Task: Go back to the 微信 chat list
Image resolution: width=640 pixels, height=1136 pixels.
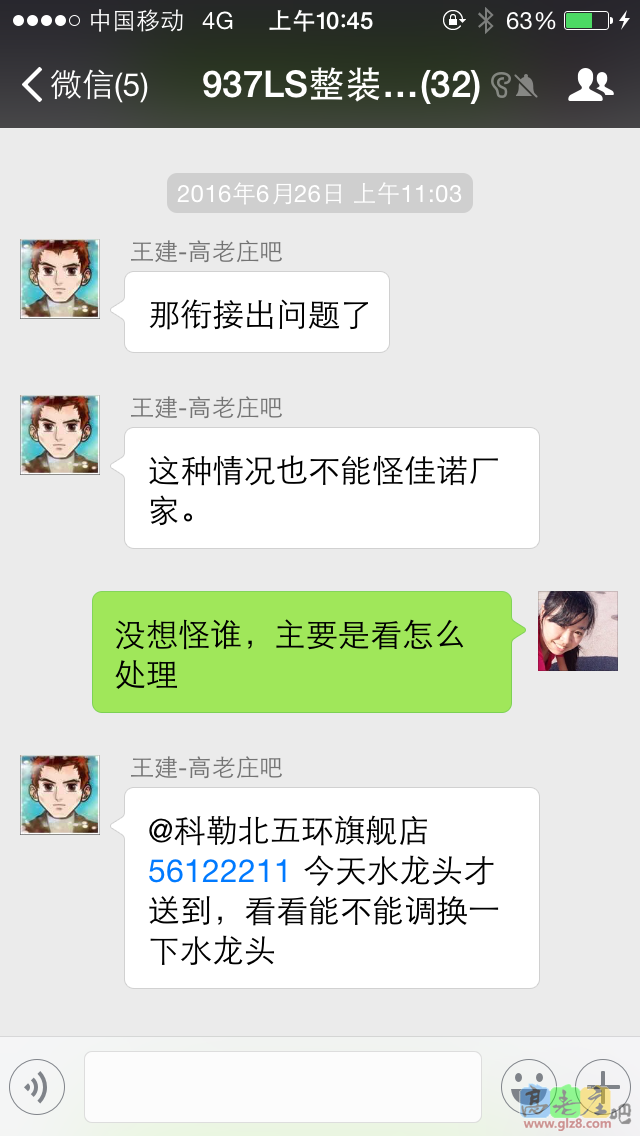Action: coord(84,85)
